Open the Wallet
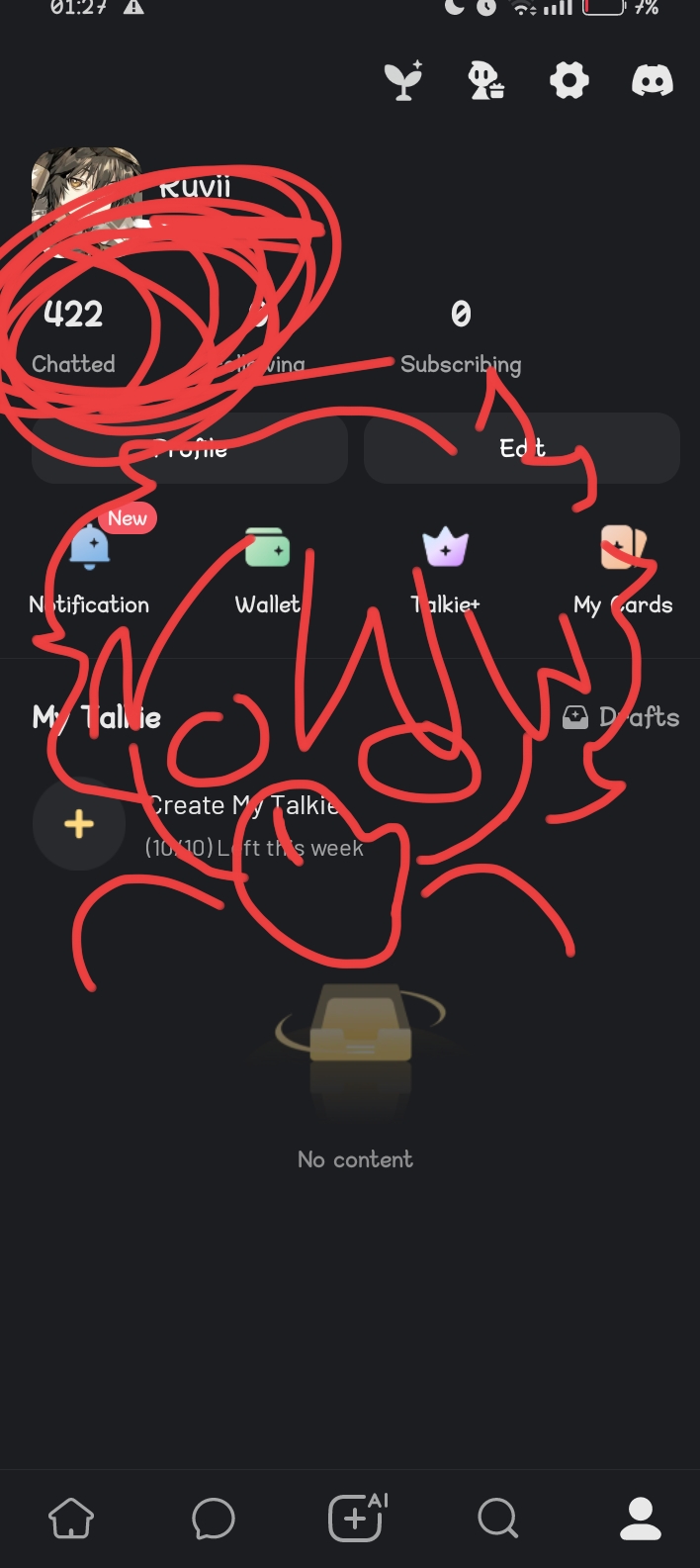The image size is (700, 1568). (x=267, y=569)
